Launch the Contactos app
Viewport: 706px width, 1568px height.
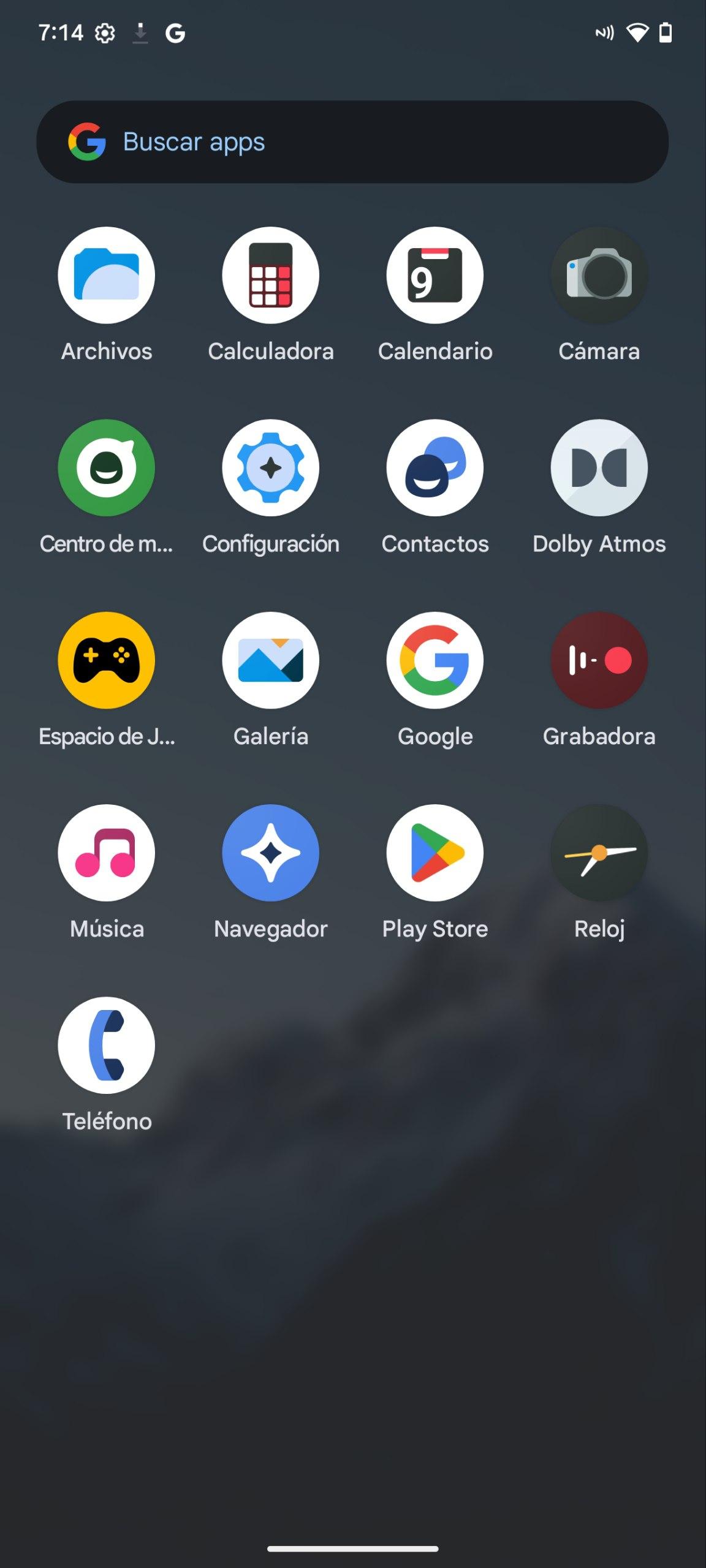(435, 468)
